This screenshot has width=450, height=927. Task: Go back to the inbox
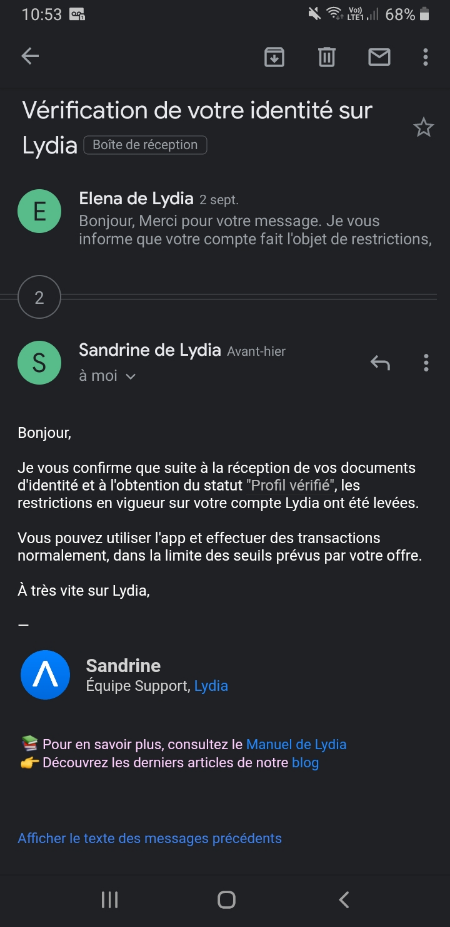pyautogui.click(x=30, y=57)
